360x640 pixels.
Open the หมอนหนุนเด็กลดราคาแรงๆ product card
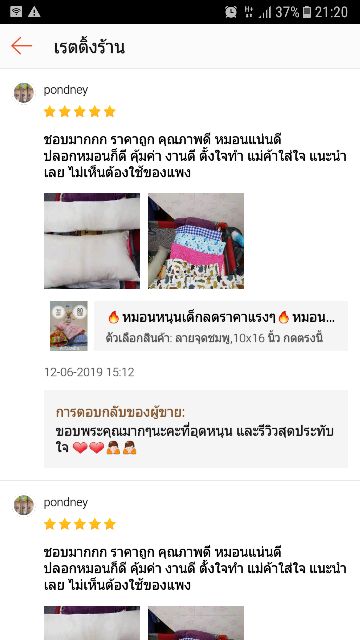pyautogui.click(x=199, y=326)
